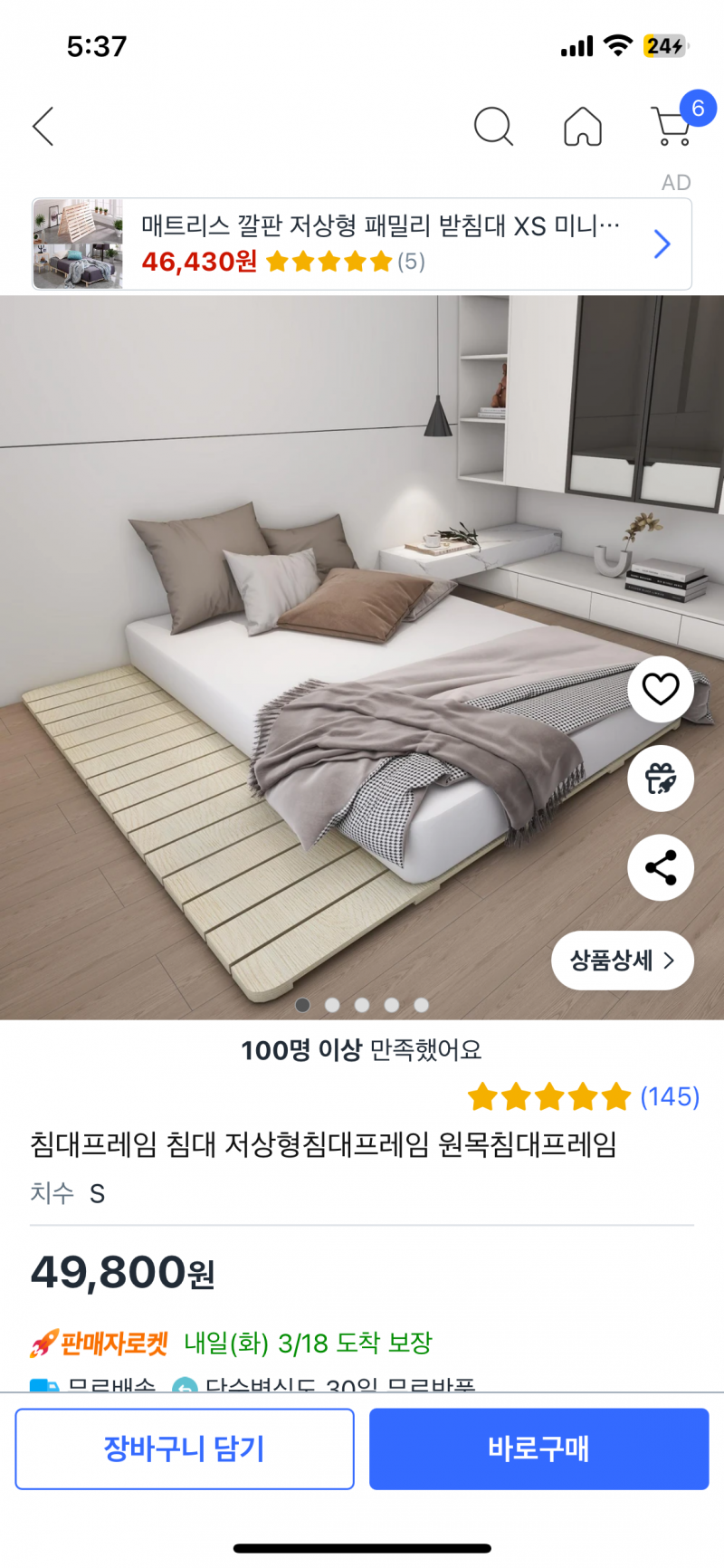
Task: Select the second image carousel dot
Action: coord(332,1005)
